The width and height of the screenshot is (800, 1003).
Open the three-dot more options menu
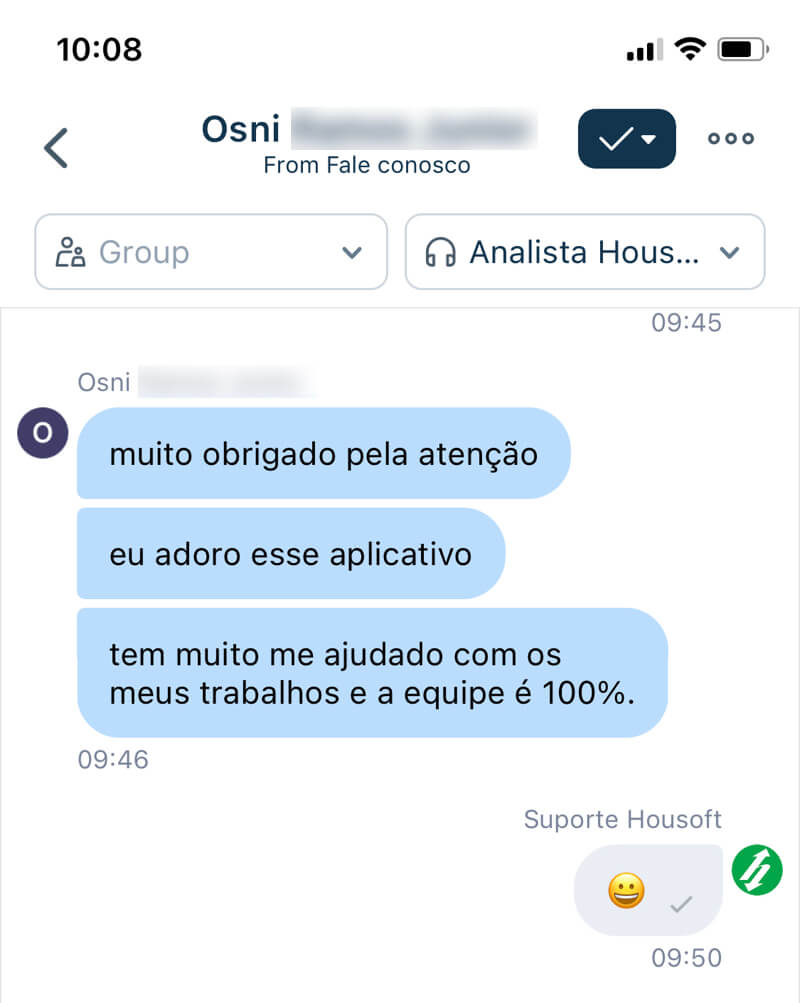click(x=731, y=139)
